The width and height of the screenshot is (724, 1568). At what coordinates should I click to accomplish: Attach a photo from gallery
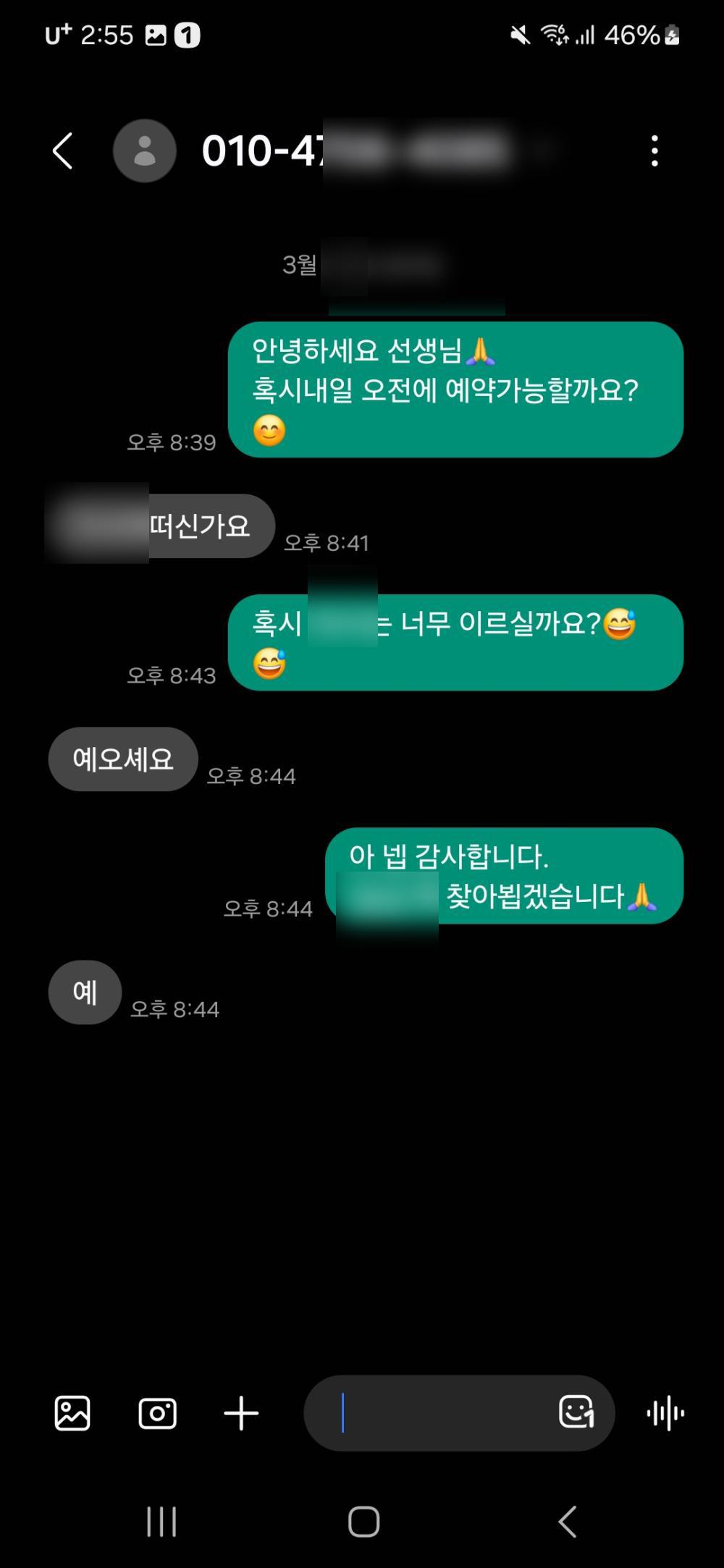pos(72,1413)
